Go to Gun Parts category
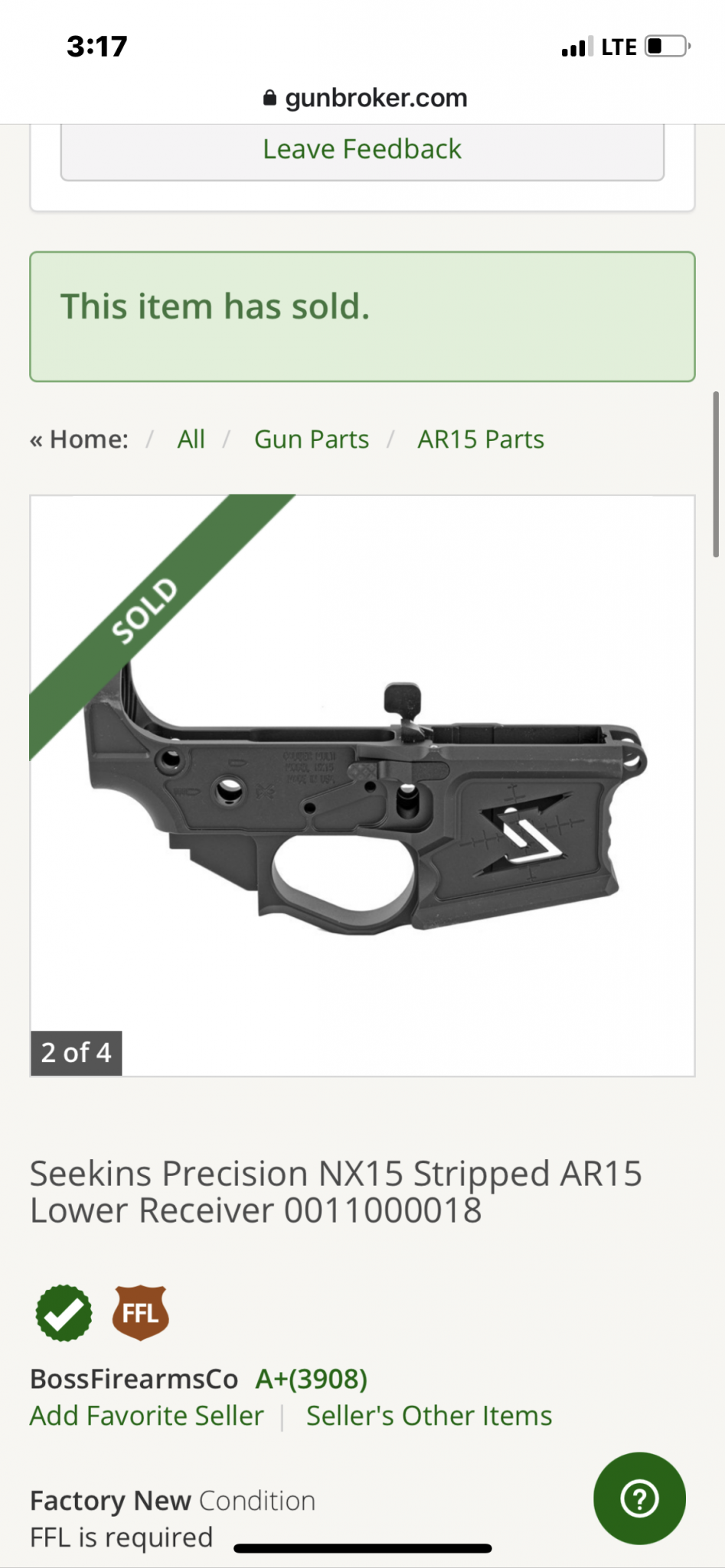The height and width of the screenshot is (1568, 725). [312, 439]
